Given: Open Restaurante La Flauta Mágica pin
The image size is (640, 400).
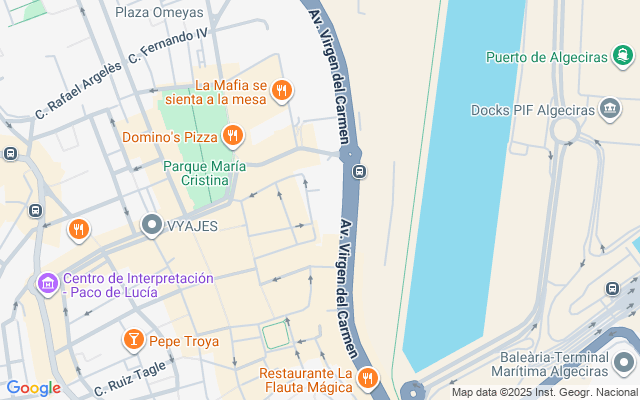Looking at the screenshot, I should [x=368, y=379].
